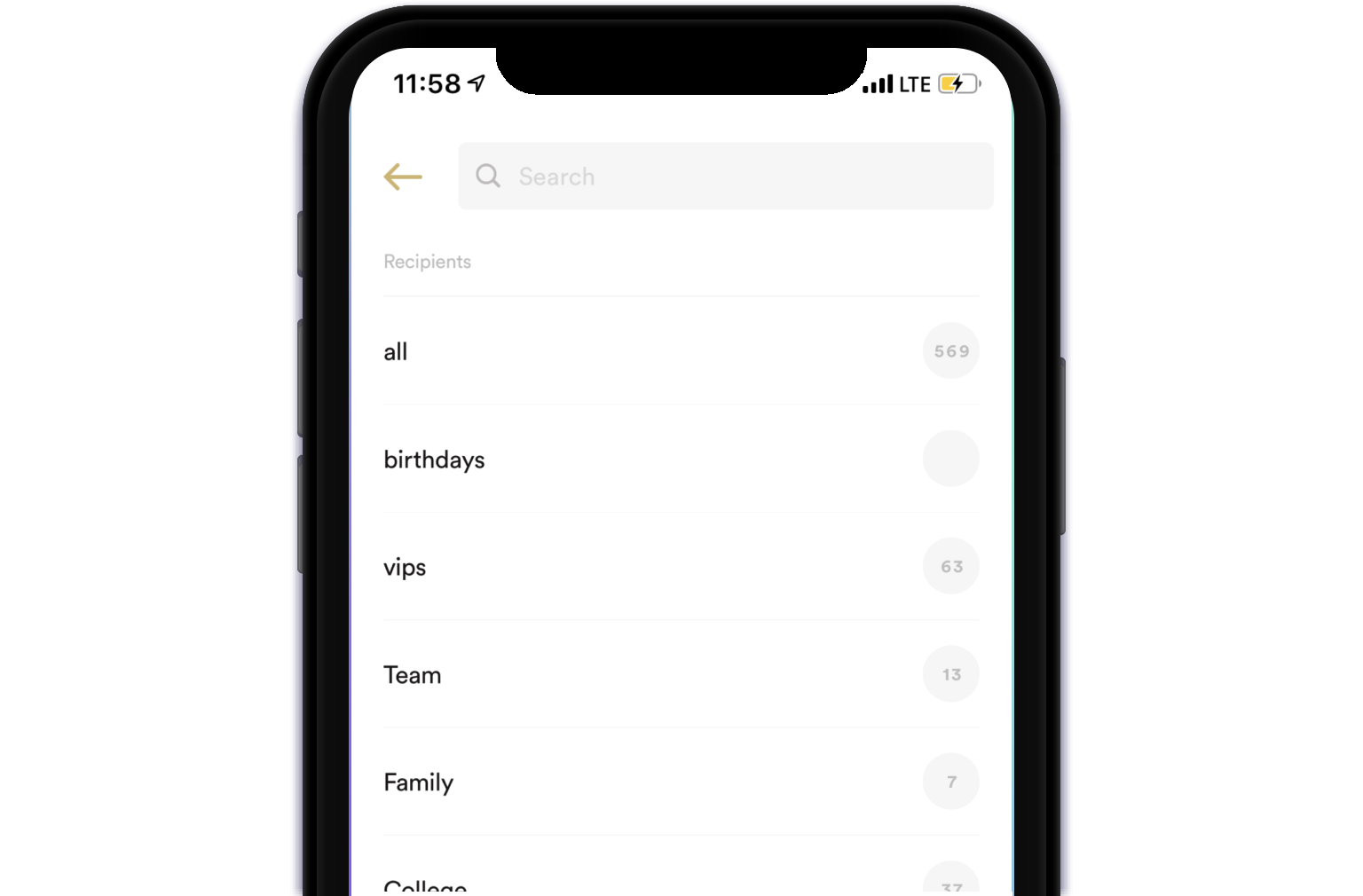Viewport: 1363px width, 896px height.
Task: Open the Family group
Action: click(x=681, y=782)
